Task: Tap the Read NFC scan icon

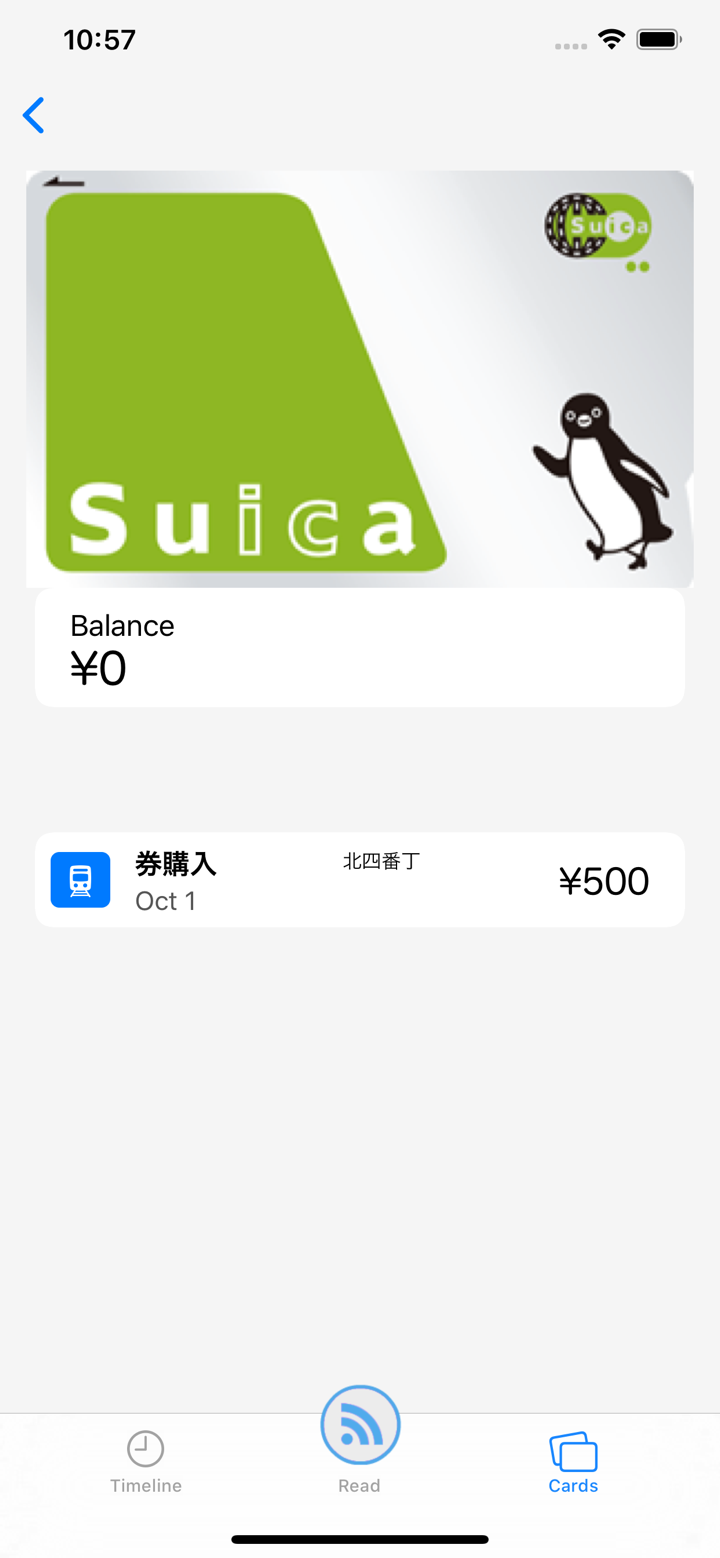Action: pos(359,1424)
